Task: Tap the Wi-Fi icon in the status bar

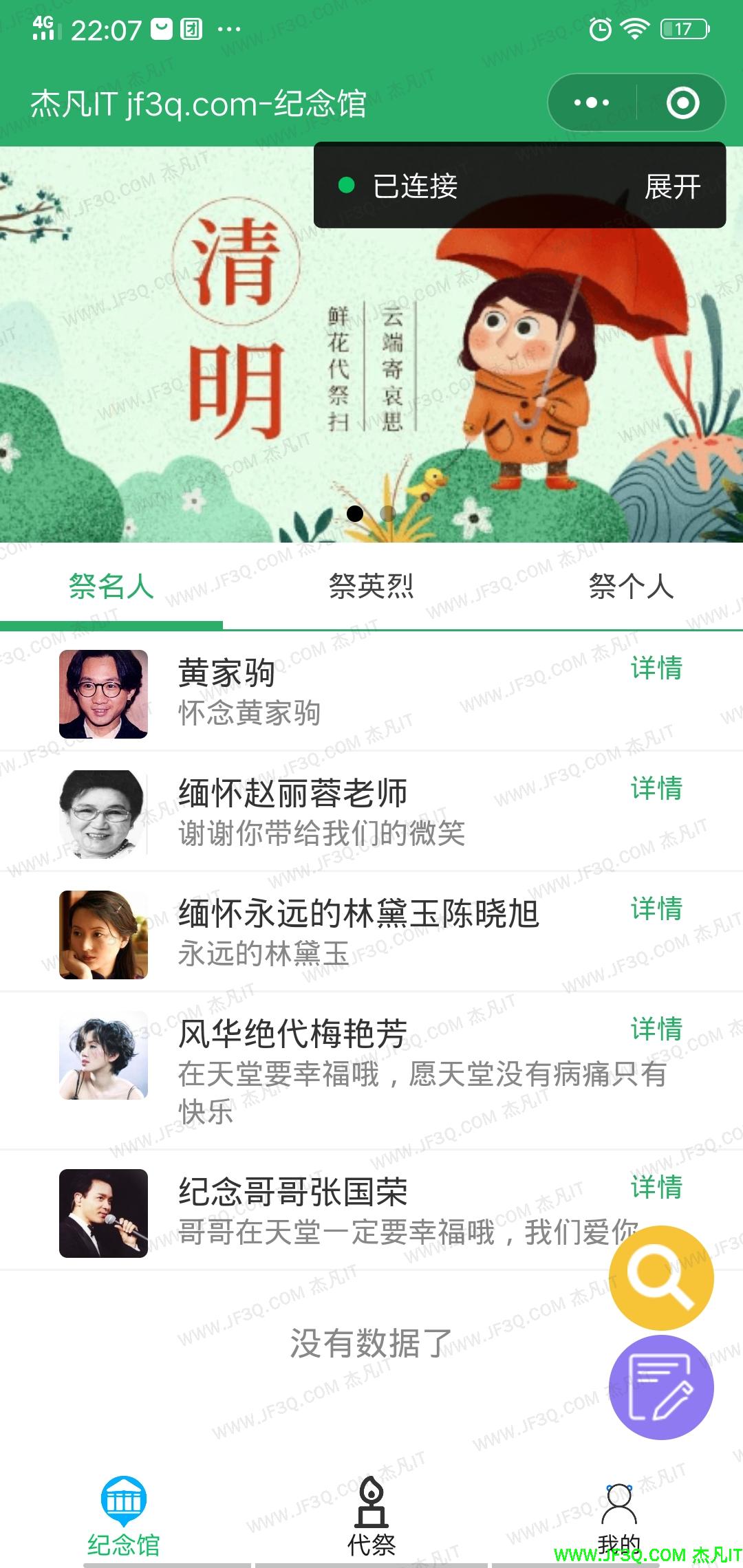Action: point(634,28)
